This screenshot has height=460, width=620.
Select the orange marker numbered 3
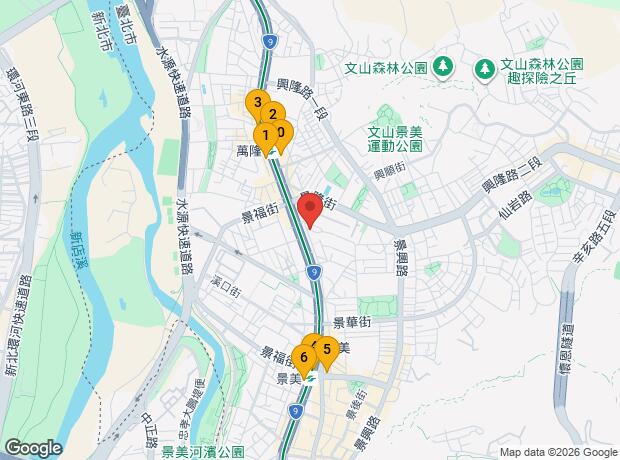point(257,103)
